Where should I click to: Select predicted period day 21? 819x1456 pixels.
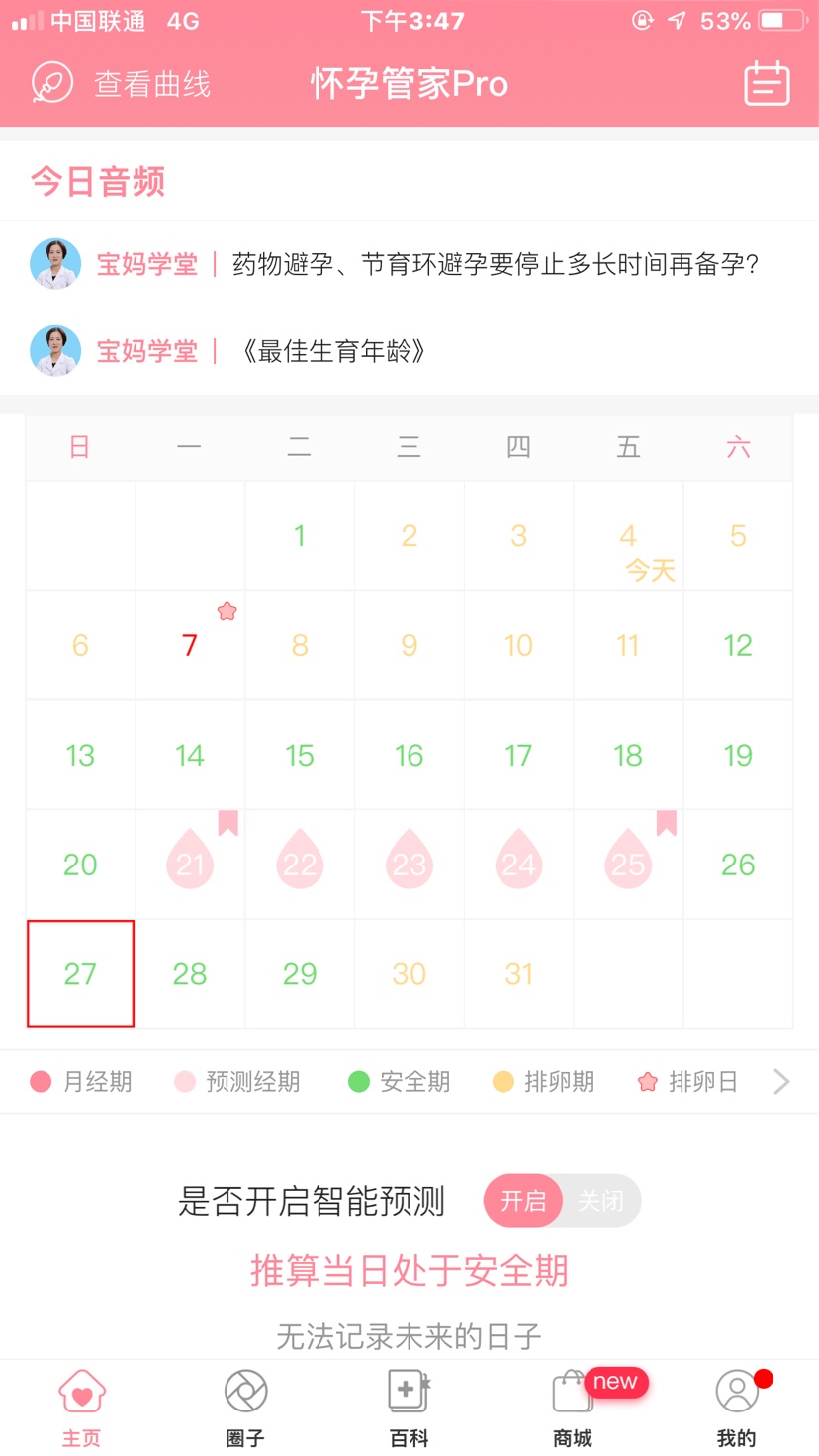pos(190,864)
